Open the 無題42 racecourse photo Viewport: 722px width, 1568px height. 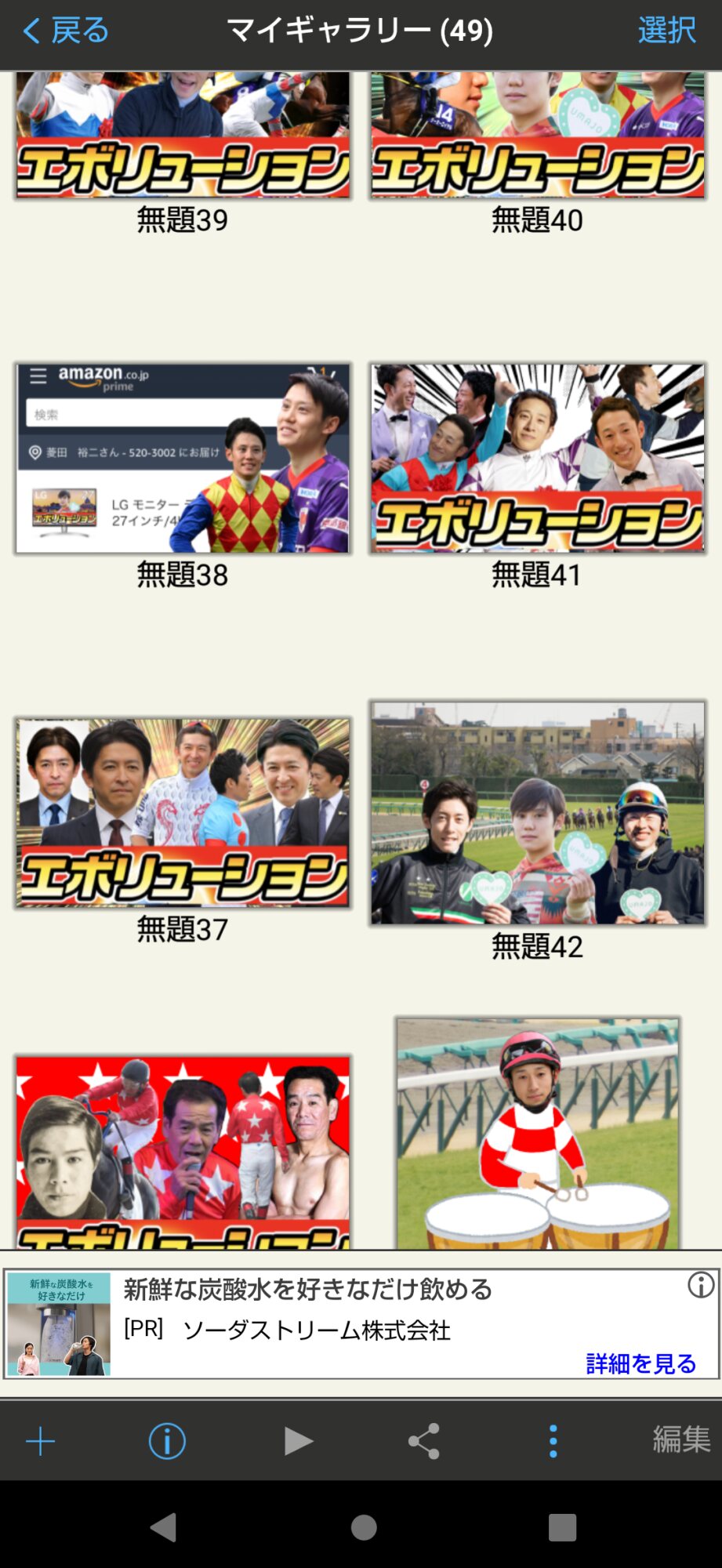click(538, 813)
